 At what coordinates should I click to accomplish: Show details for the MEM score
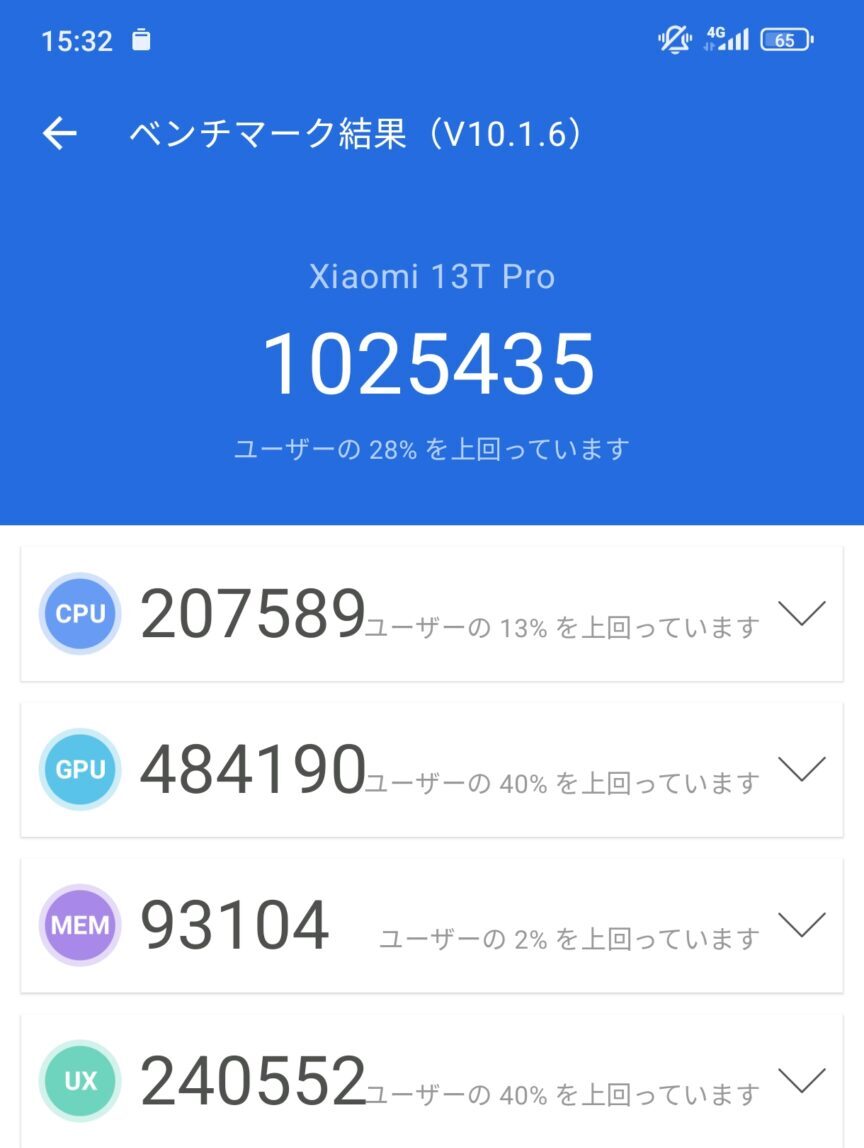click(x=801, y=925)
